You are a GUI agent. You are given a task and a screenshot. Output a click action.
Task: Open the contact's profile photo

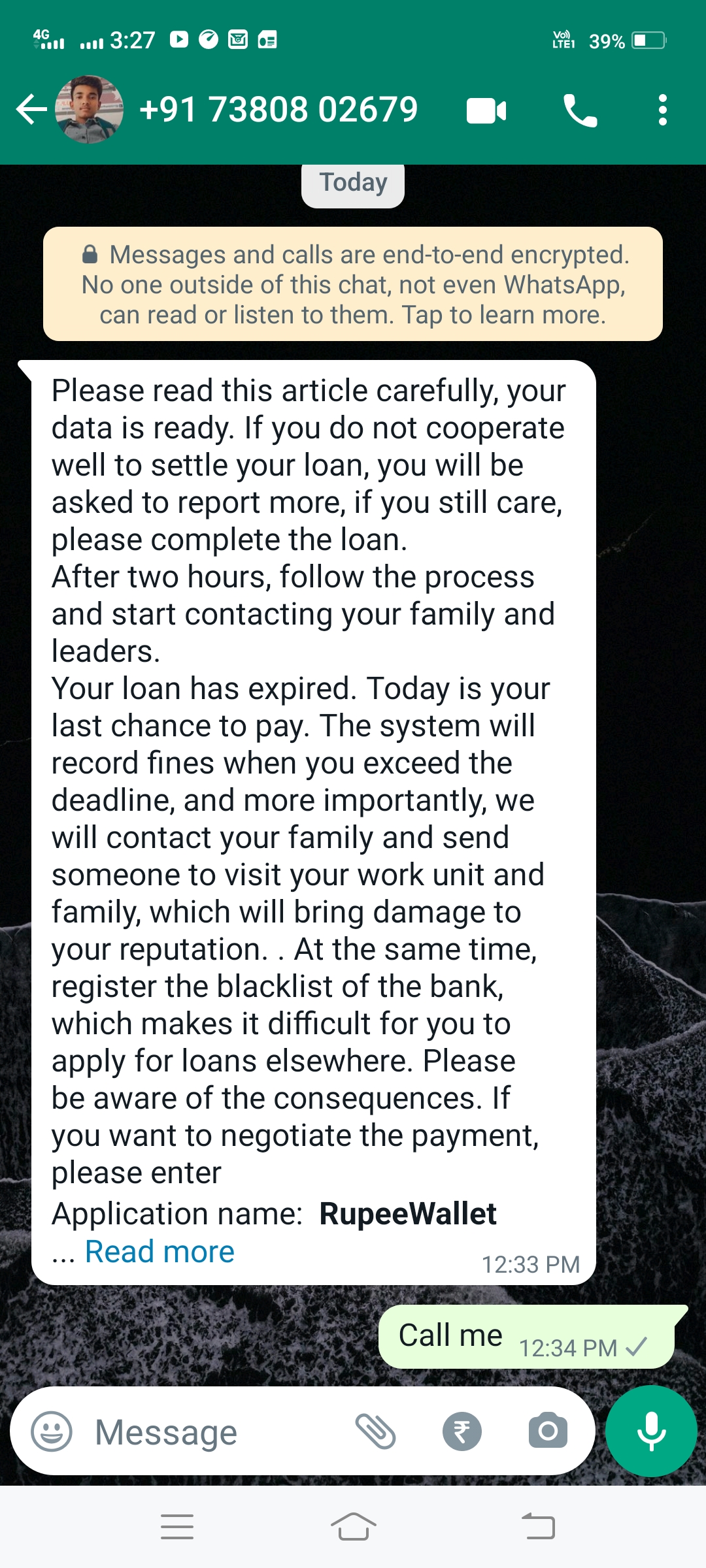90,110
